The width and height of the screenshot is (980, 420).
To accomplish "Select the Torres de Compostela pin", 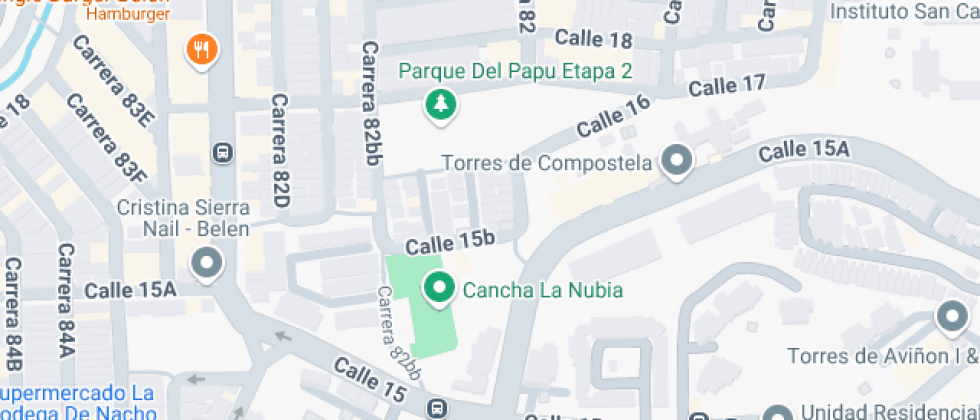I will pyautogui.click(x=678, y=161).
